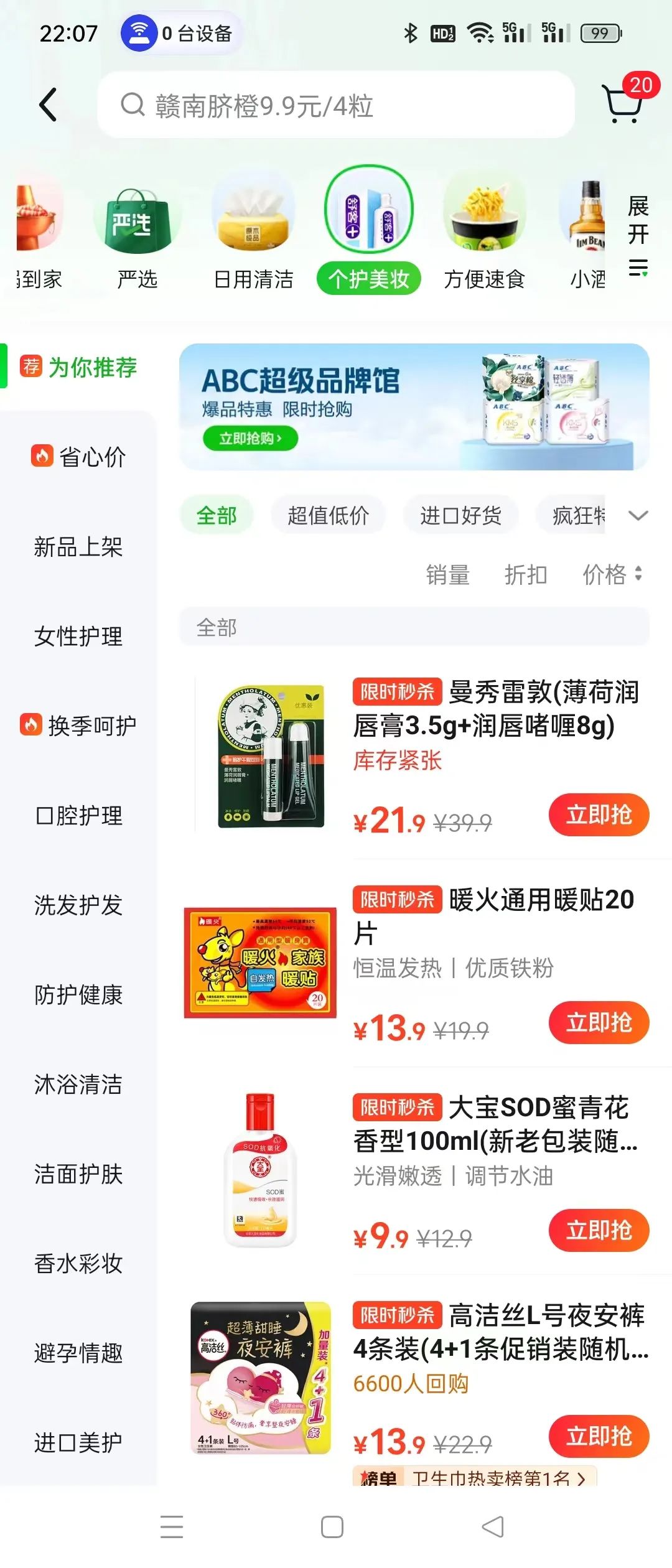Image resolution: width=672 pixels, height=1568 pixels.
Task: Open the 大宝SOD蜜 product image
Action: 260,1170
